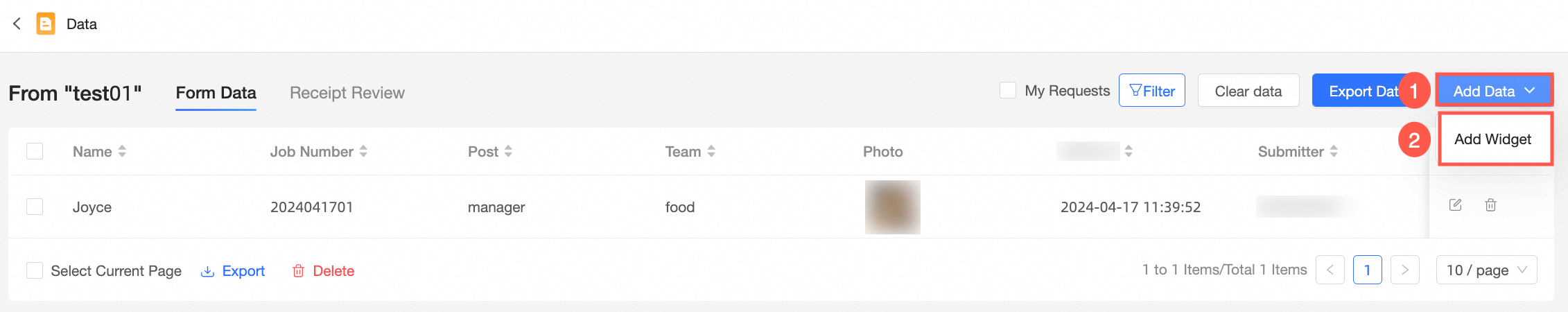Sort the table by Job Number
The height and width of the screenshot is (312, 1568).
363,151
